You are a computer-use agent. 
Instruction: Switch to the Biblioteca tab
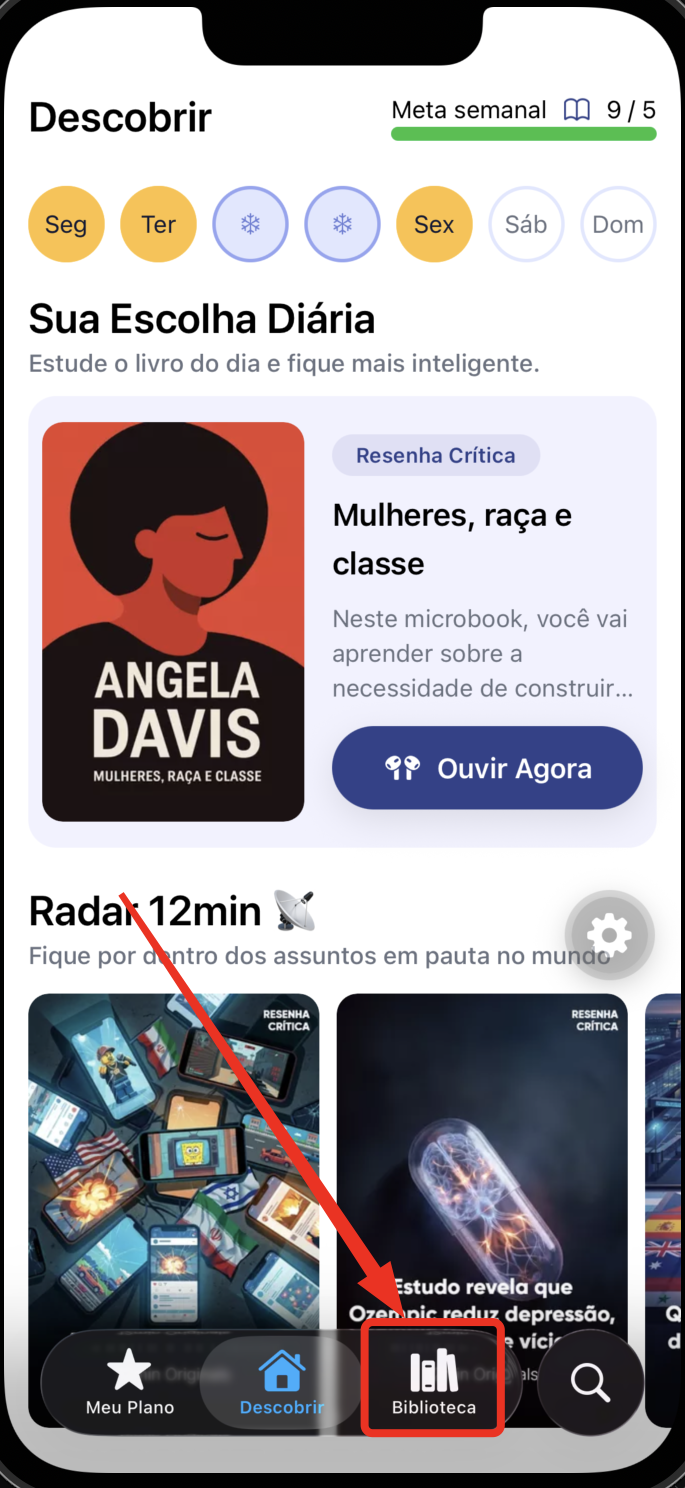(433, 1382)
